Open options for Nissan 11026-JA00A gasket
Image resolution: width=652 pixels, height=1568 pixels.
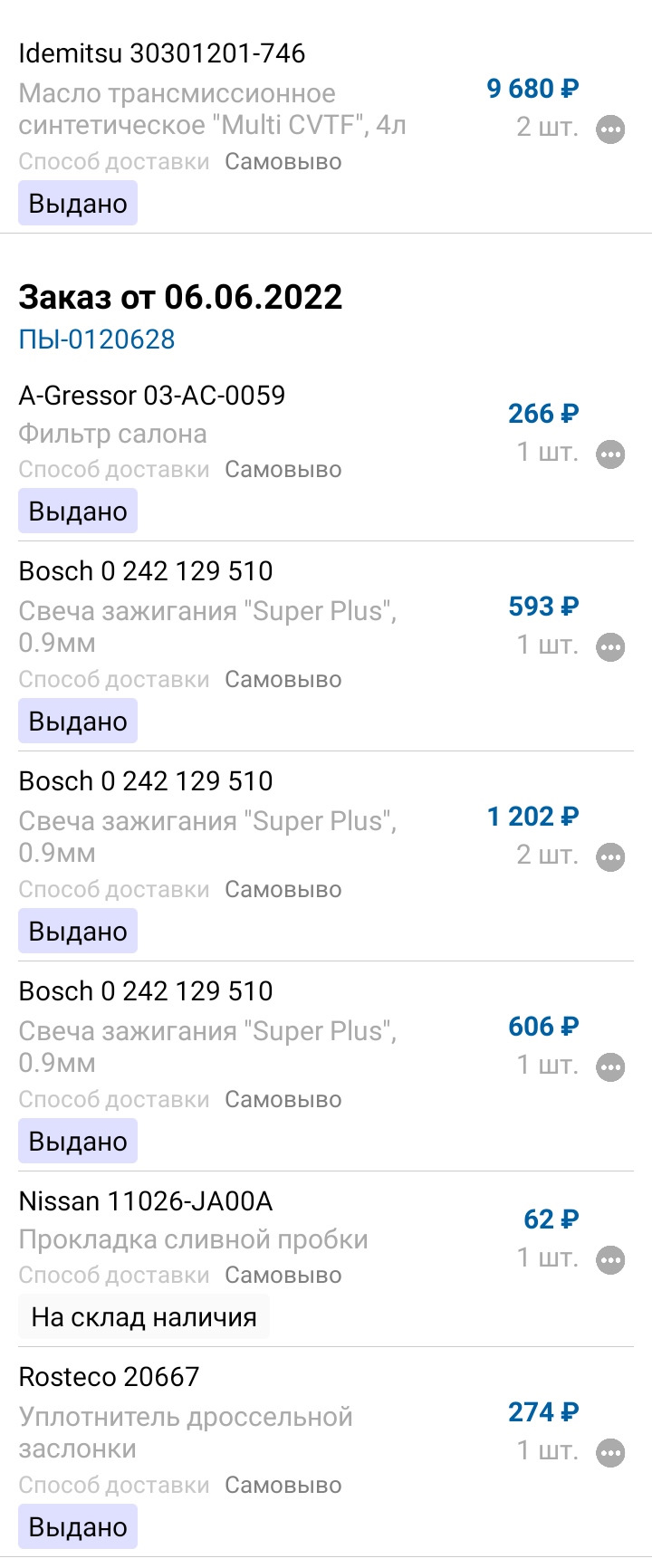coord(611,1260)
